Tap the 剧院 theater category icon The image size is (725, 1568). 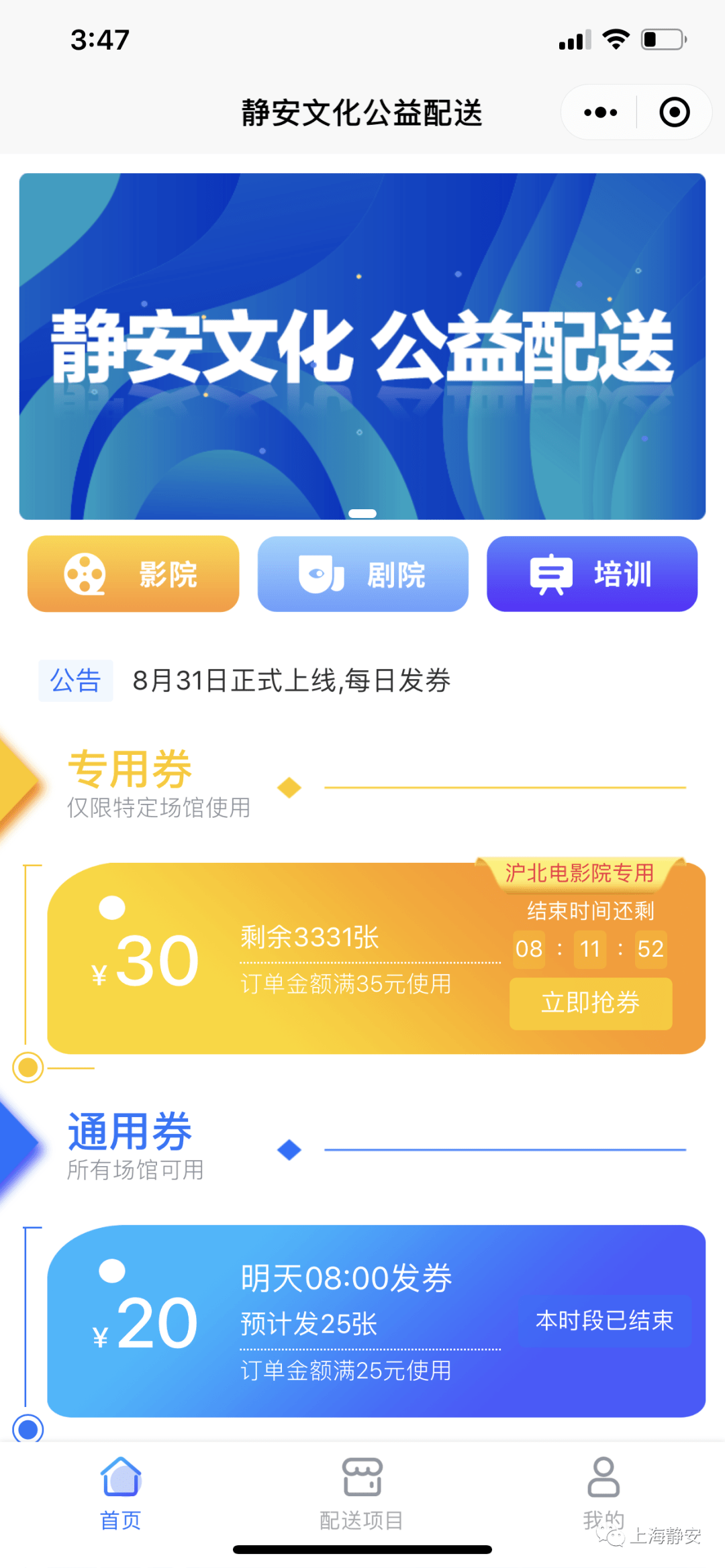tap(320, 574)
